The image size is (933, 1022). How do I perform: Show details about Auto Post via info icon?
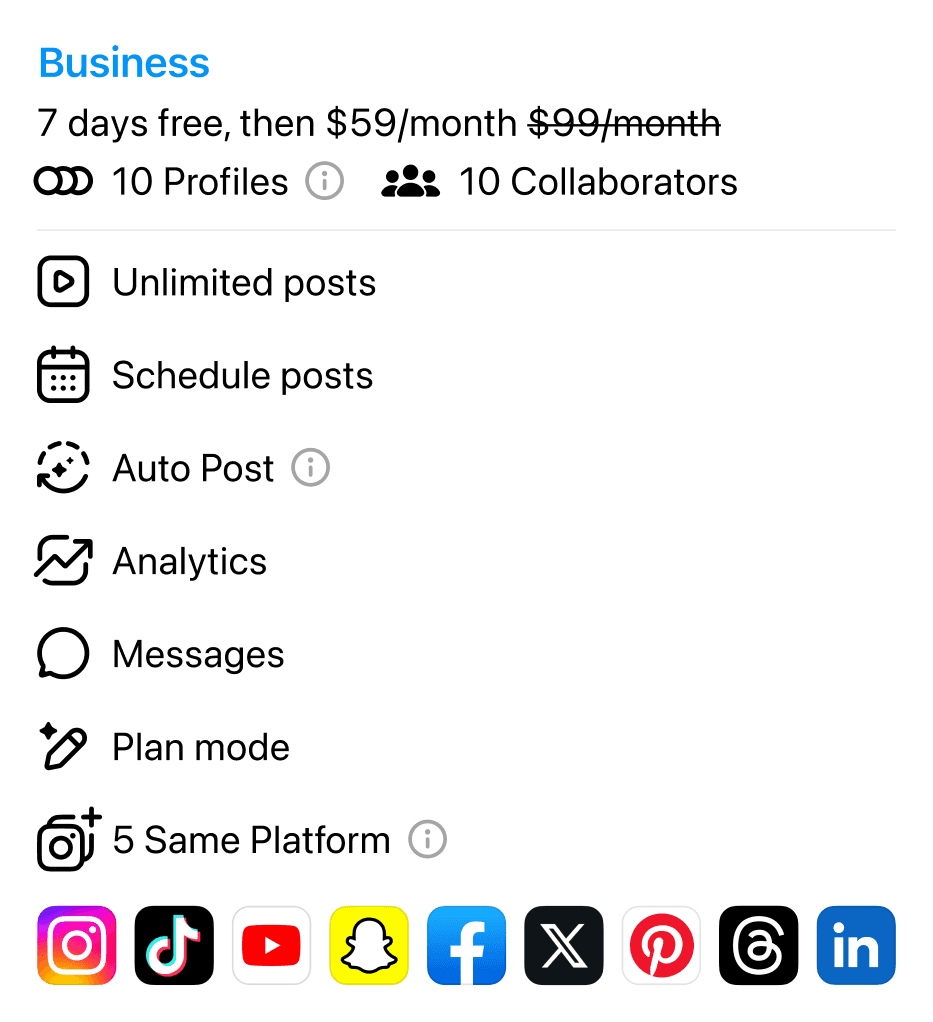pyautogui.click(x=310, y=467)
